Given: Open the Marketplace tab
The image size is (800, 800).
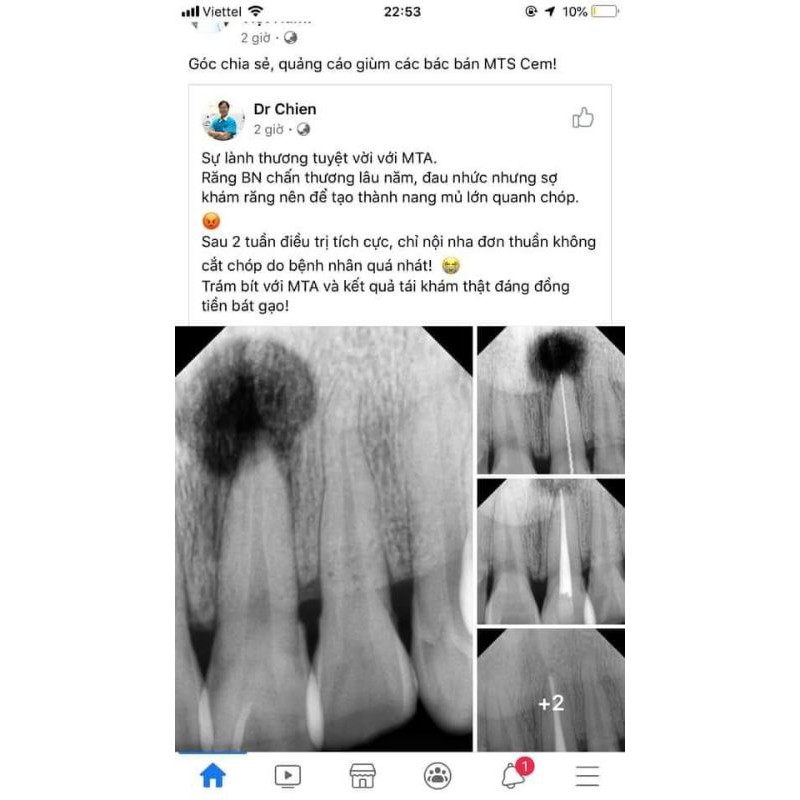Looking at the screenshot, I should 362,775.
